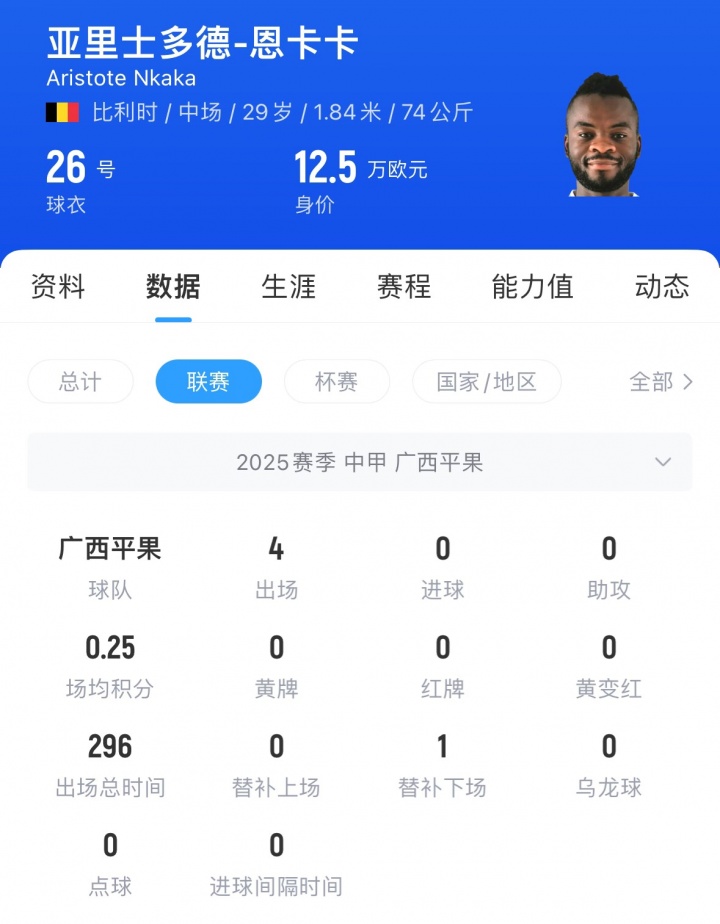Image resolution: width=720 pixels, height=924 pixels.
Task: Select the 数据 tab
Action: point(173,287)
